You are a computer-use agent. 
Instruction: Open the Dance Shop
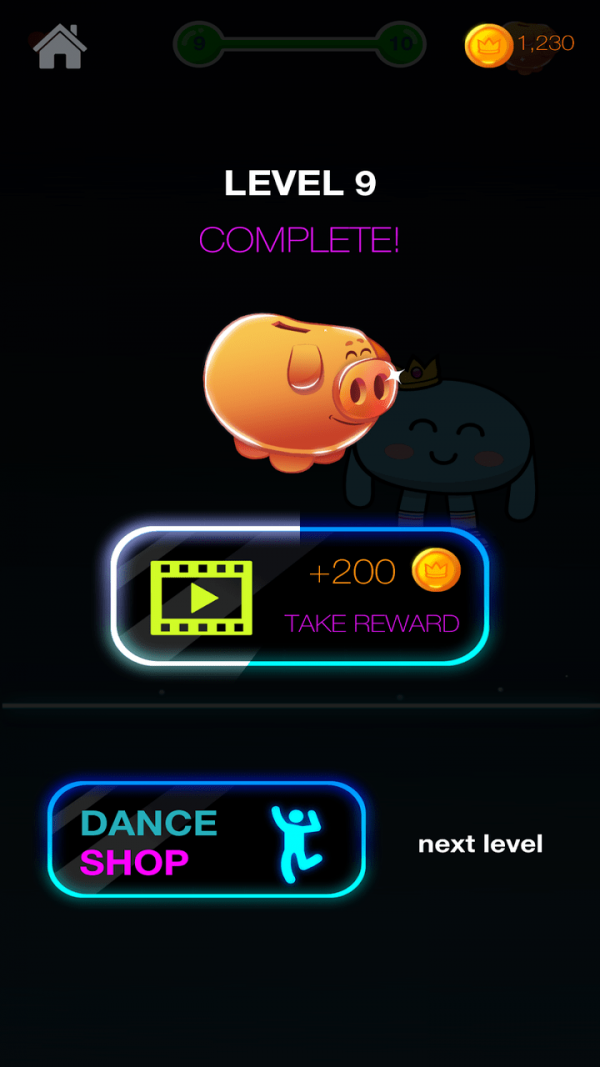tap(207, 839)
